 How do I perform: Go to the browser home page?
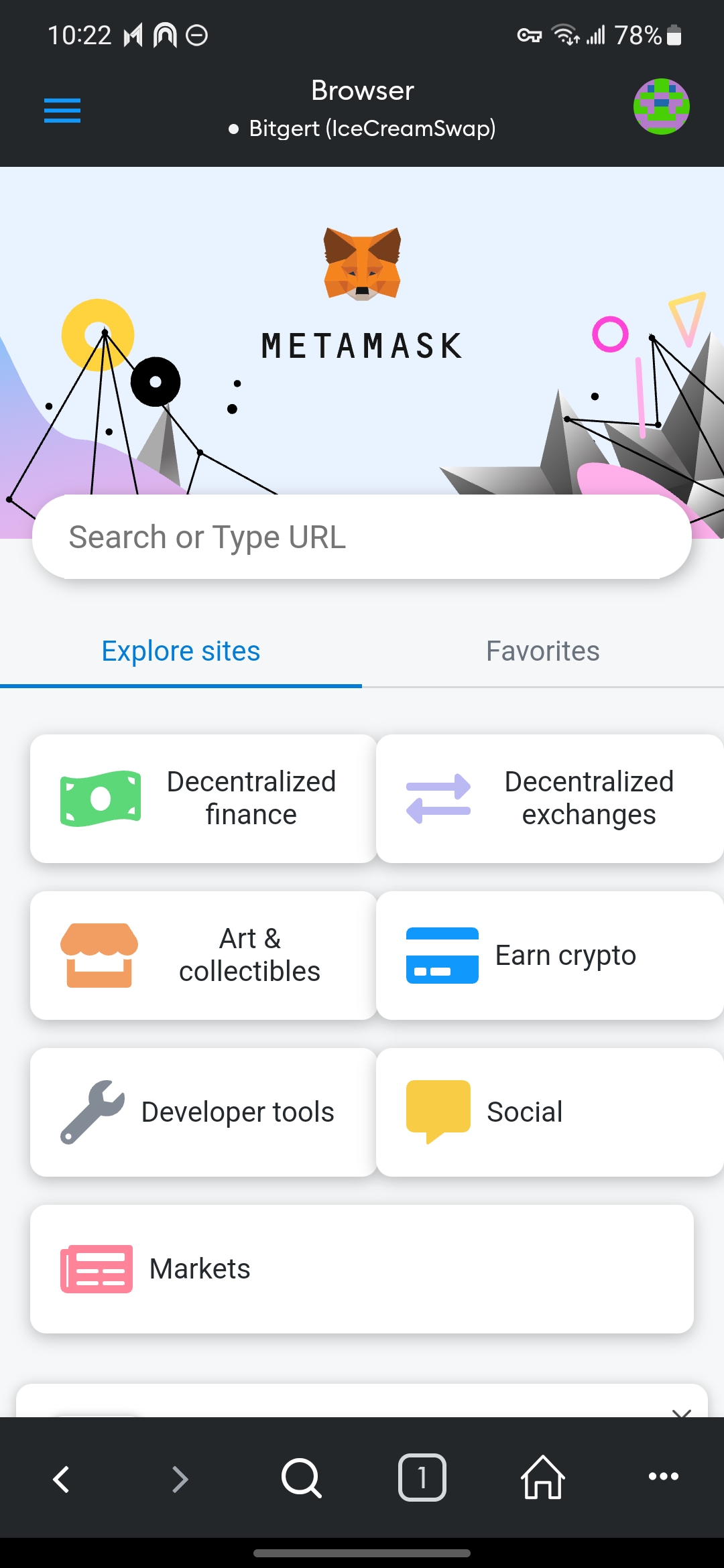[x=543, y=1478]
